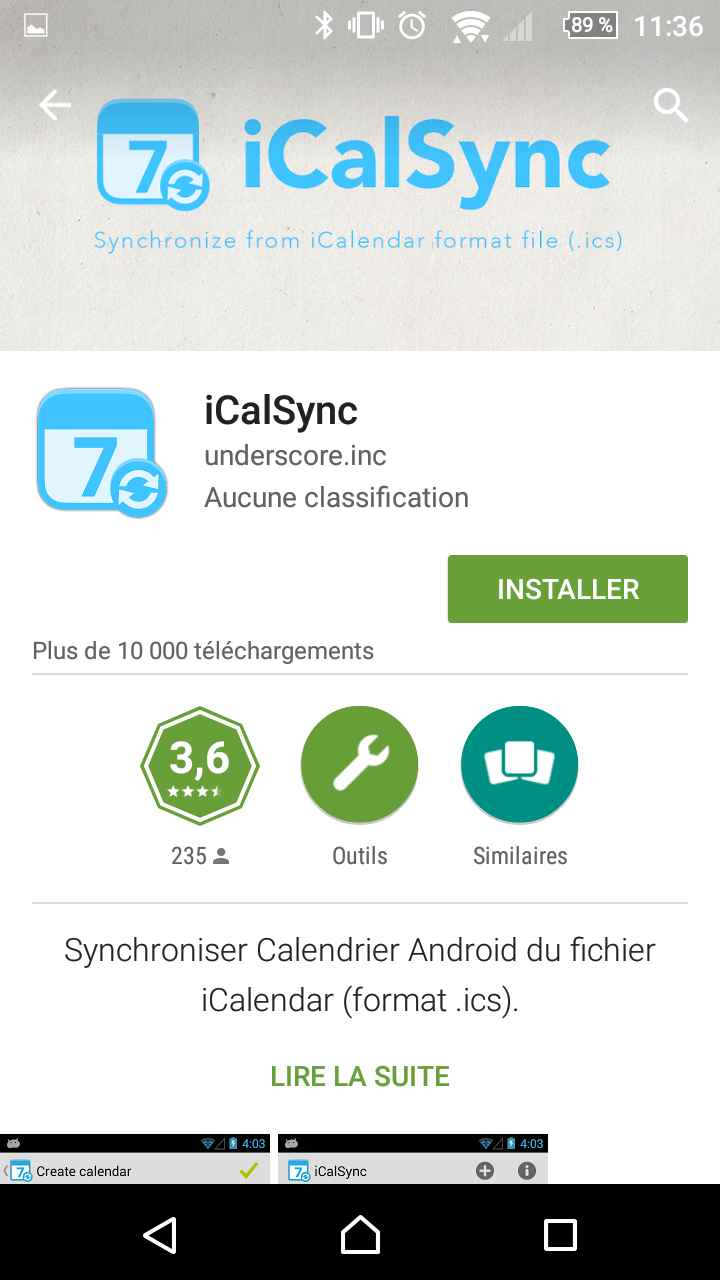The width and height of the screenshot is (720, 1280).
Task: Open the second iCalSync screenshot
Action: pos(412,1160)
